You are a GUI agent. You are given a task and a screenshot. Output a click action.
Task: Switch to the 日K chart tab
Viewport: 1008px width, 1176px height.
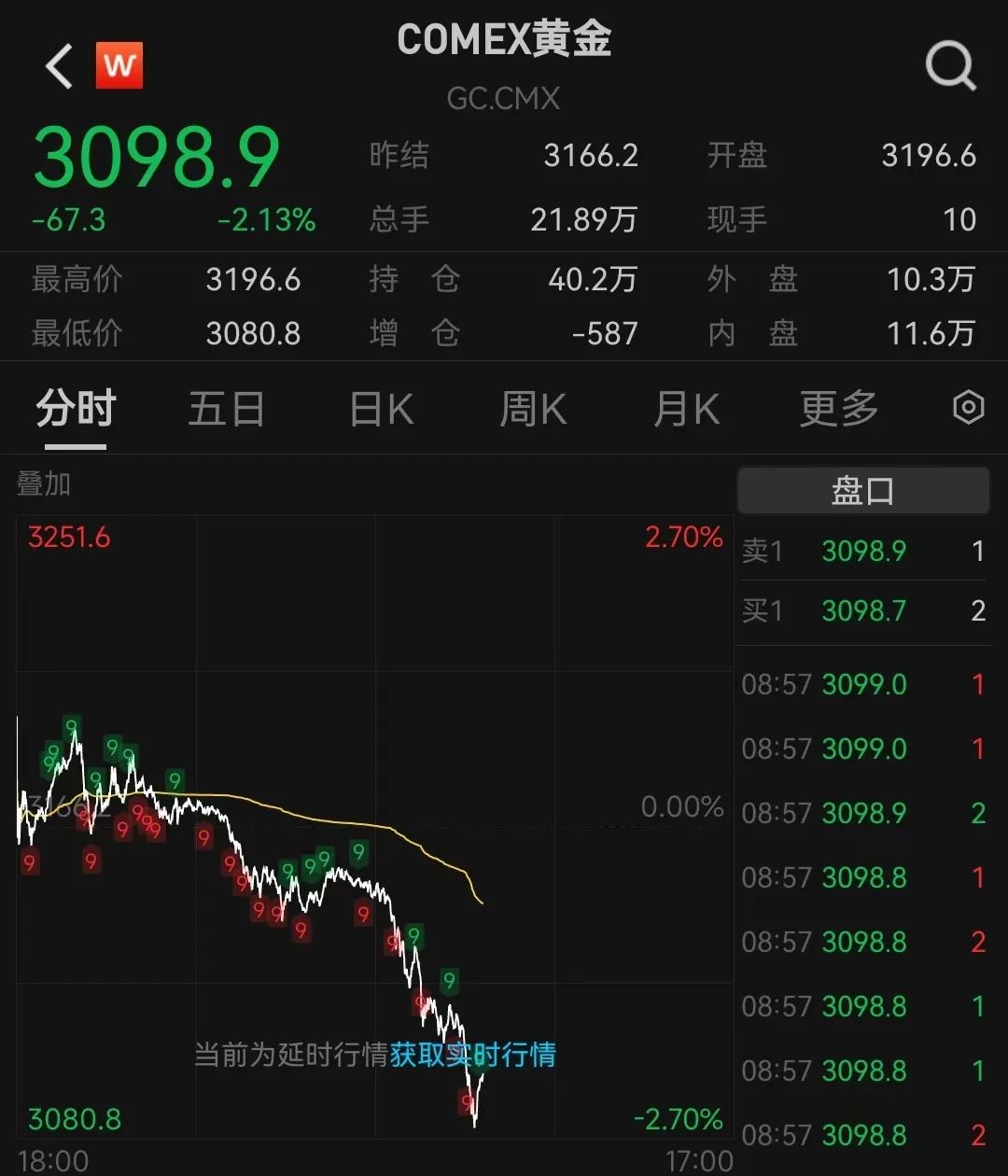[381, 409]
